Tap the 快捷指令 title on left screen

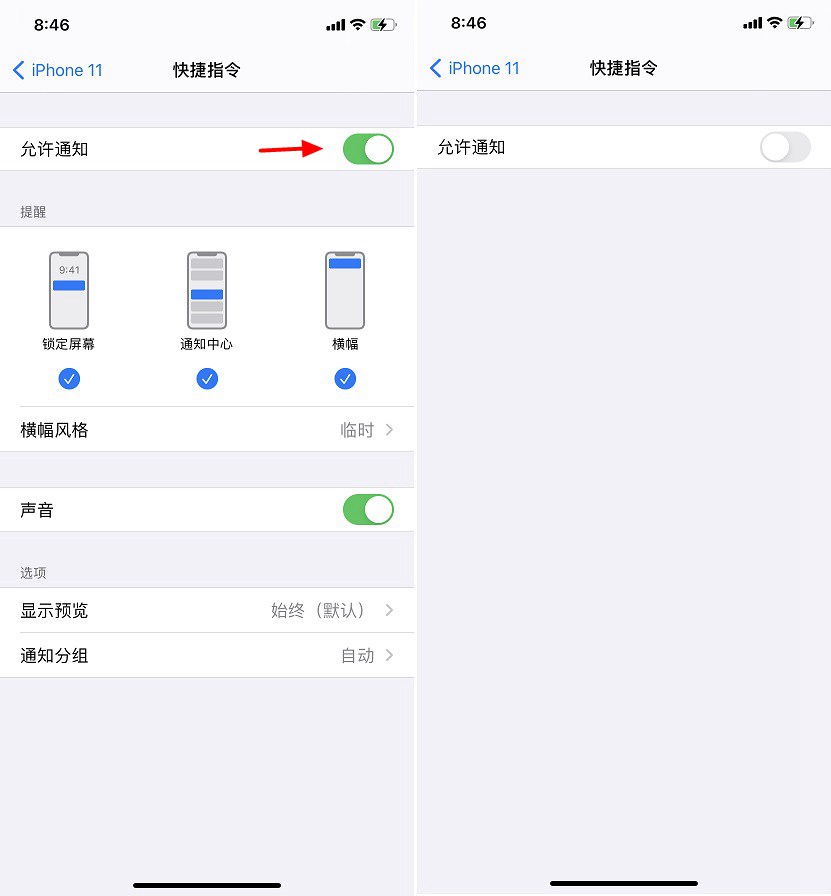point(206,70)
